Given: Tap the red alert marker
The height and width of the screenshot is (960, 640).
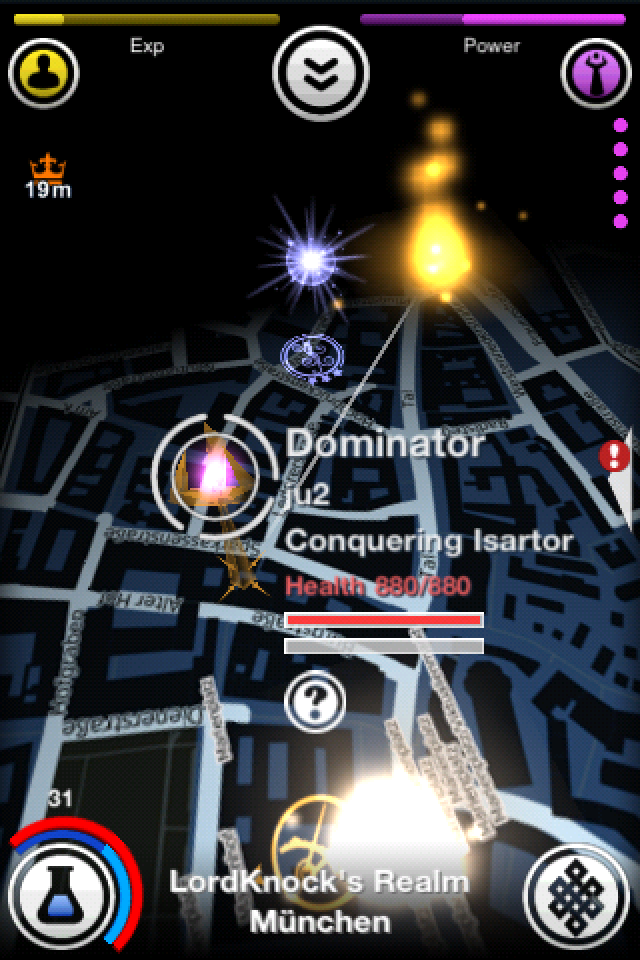Looking at the screenshot, I should pyautogui.click(x=612, y=458).
